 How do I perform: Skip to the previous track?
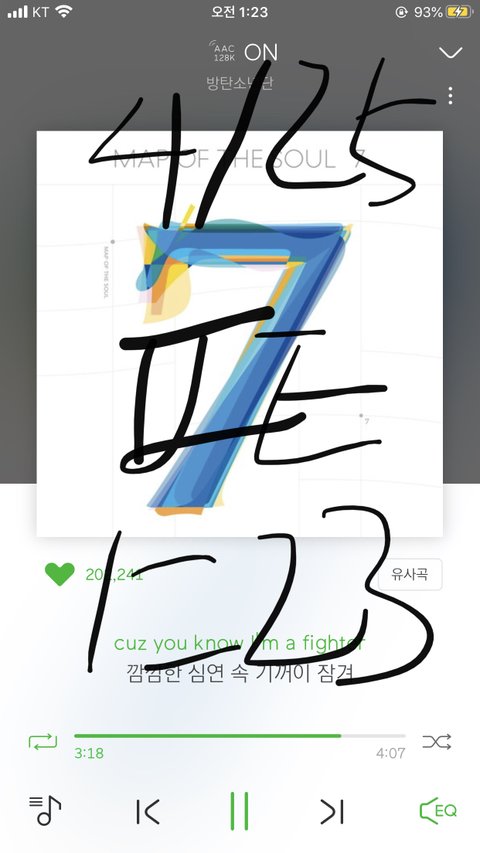147,812
